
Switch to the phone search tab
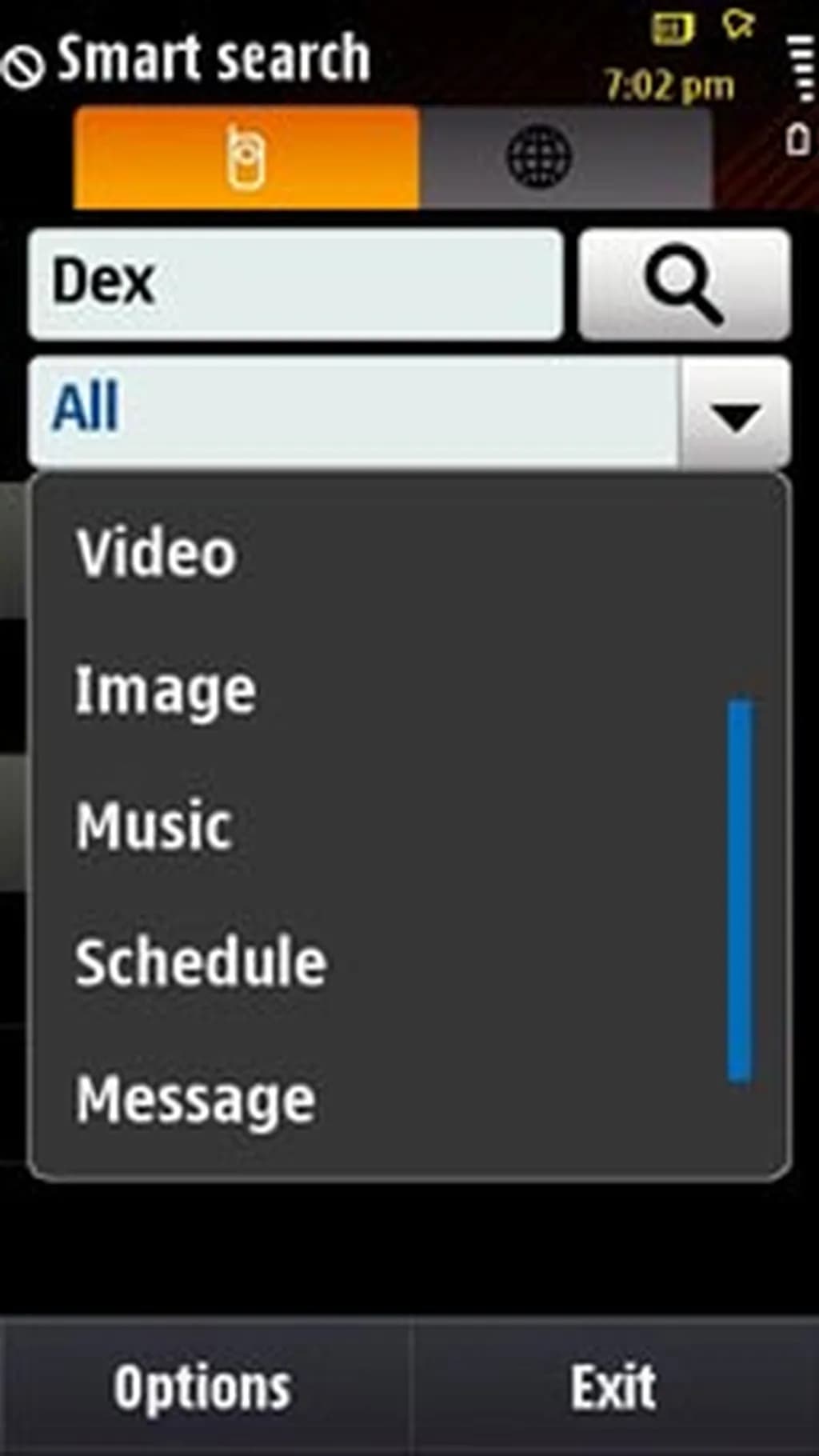pyautogui.click(x=246, y=158)
